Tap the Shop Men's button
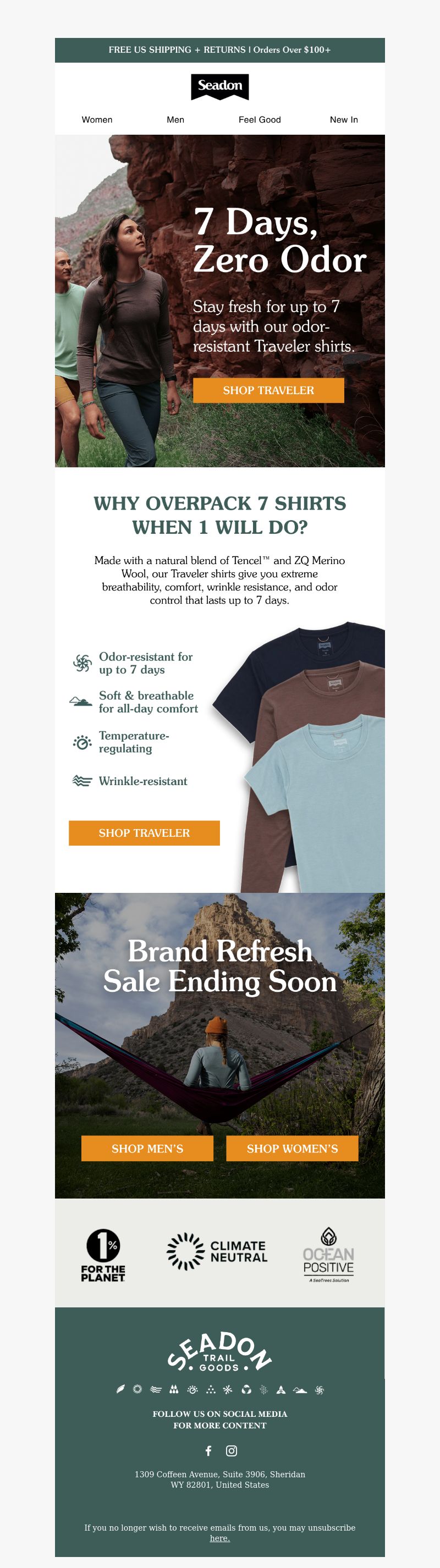The width and height of the screenshot is (440, 1568). click(x=147, y=1148)
